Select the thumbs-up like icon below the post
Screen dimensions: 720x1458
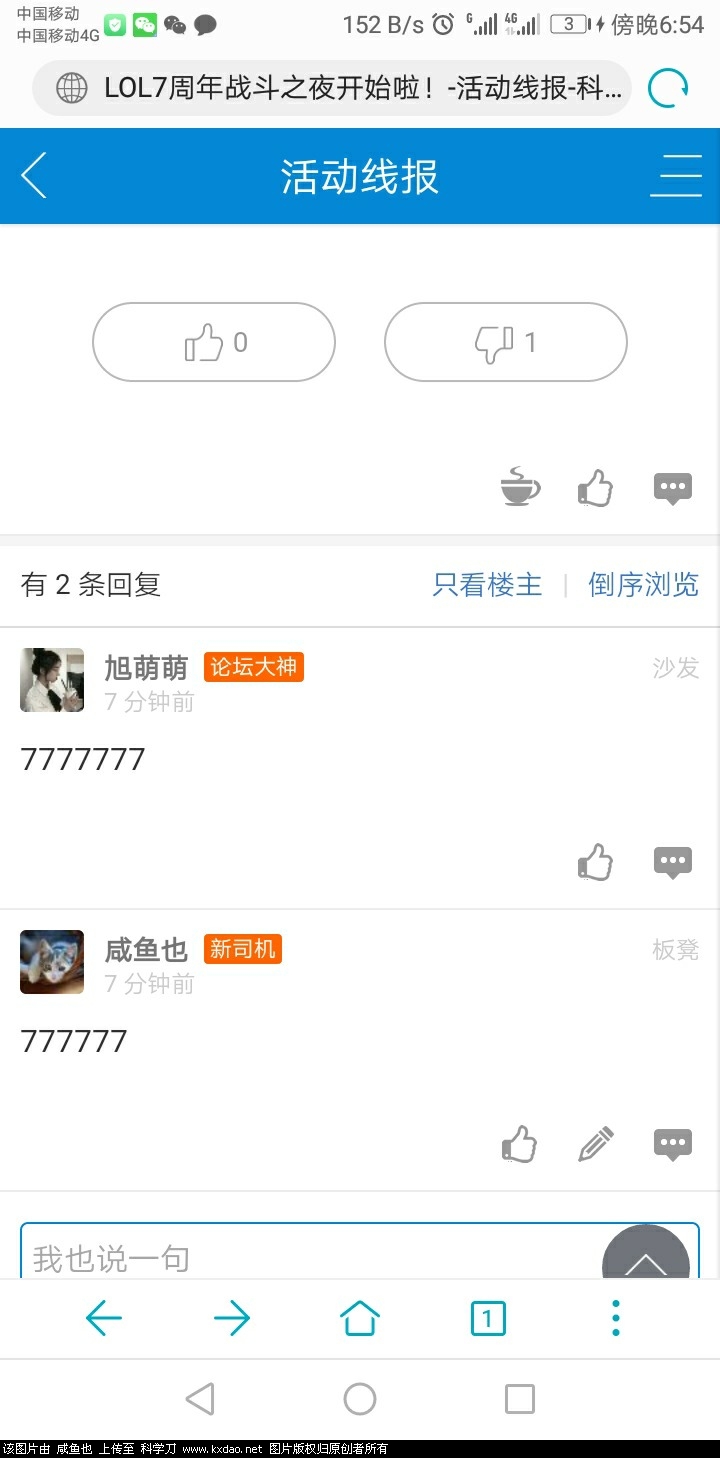click(595, 487)
